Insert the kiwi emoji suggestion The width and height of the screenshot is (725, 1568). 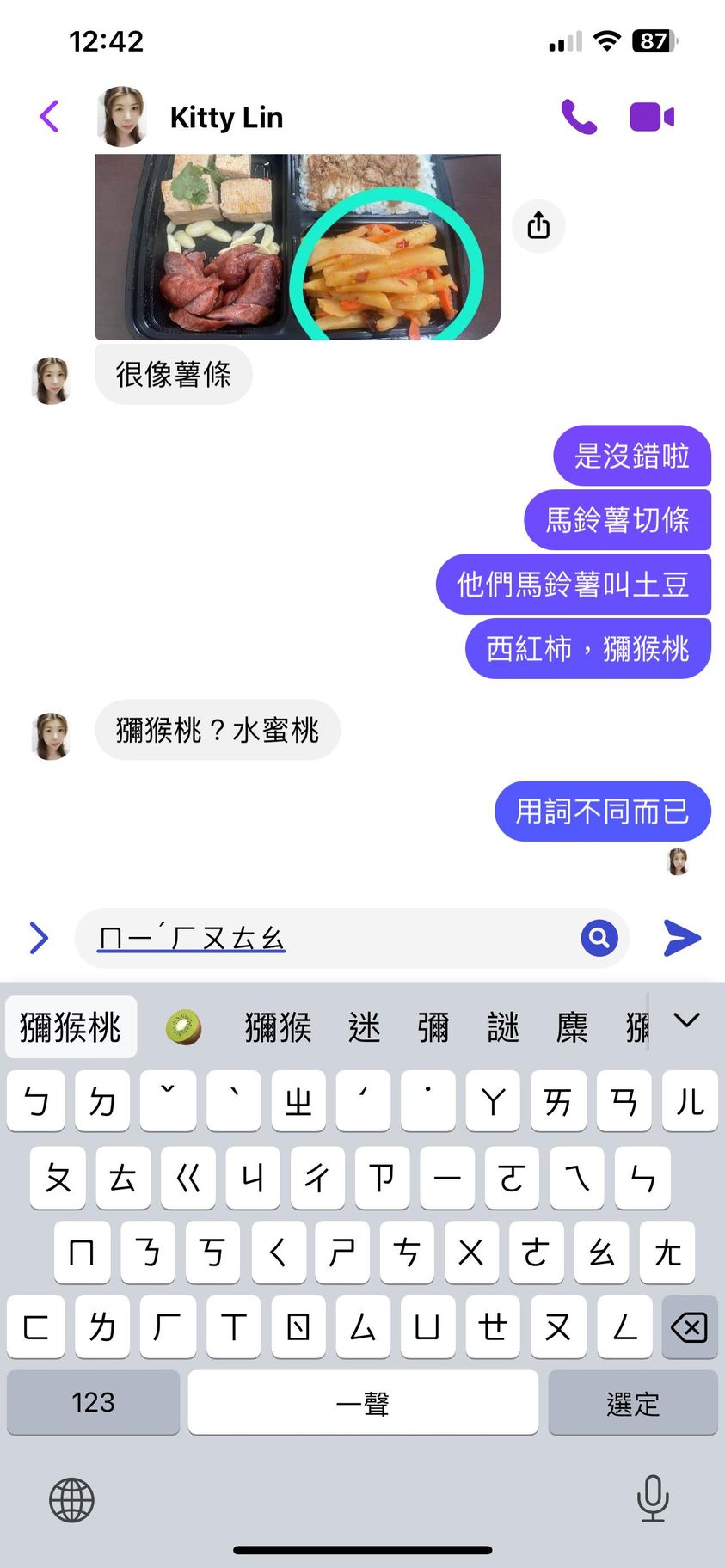183,1027
